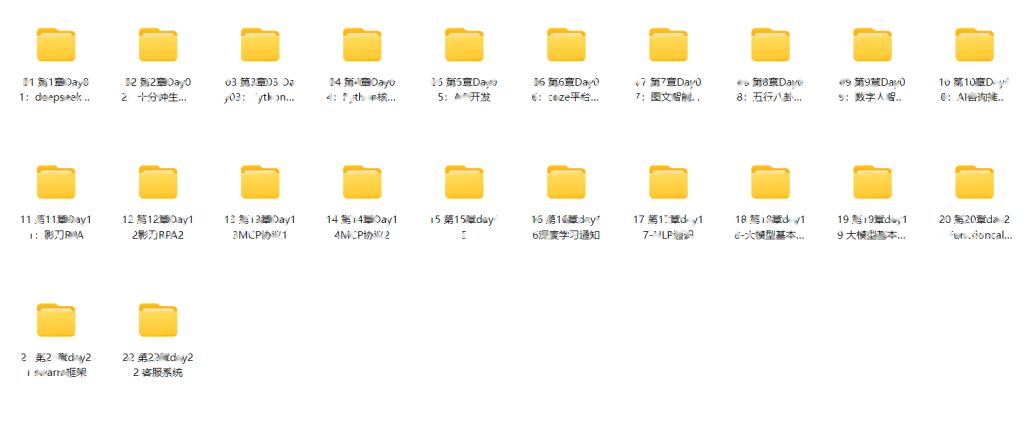Open folder 16 第16章 深度学习通知
This screenshot has height=427, width=1024.
point(566,183)
